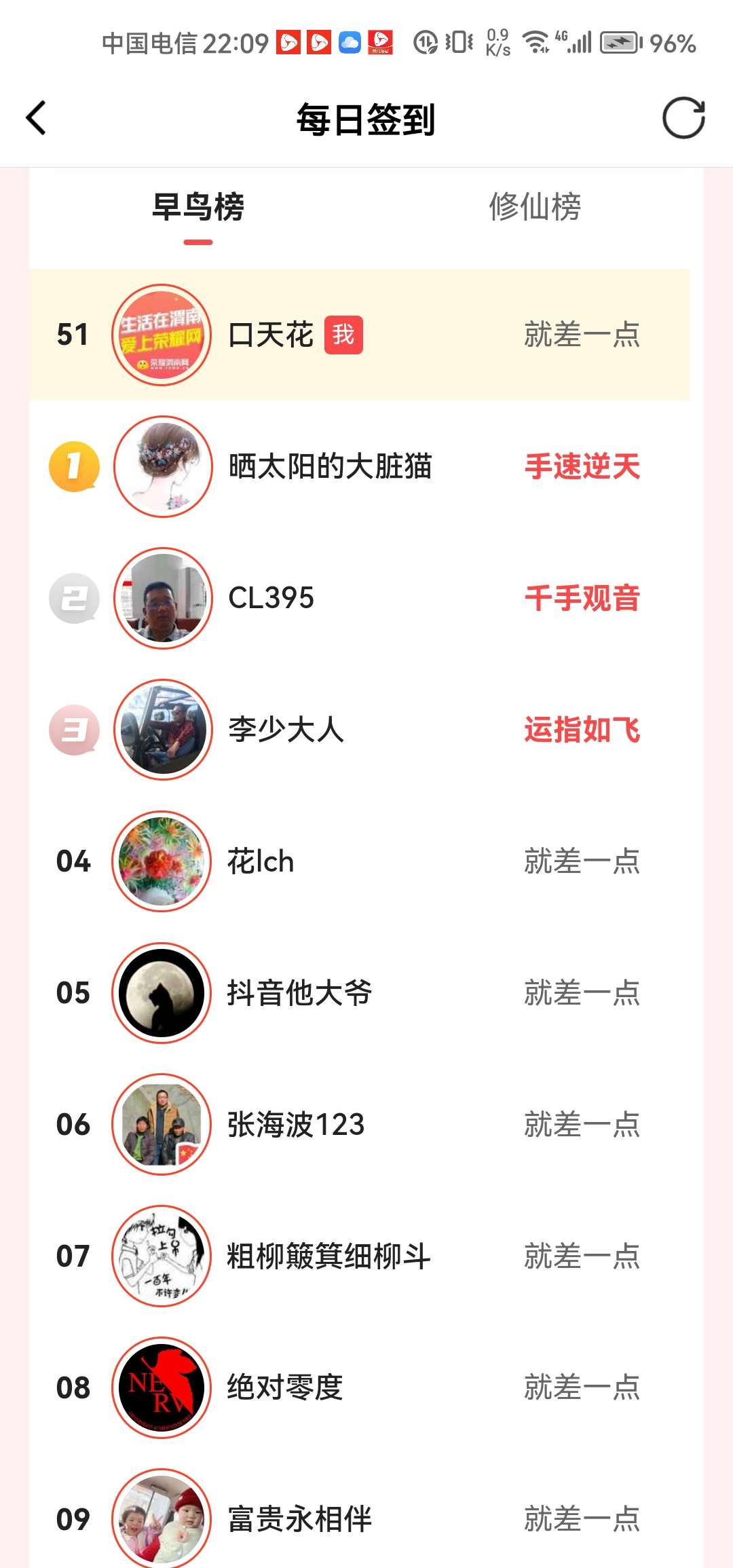The height and width of the screenshot is (1568, 733).
Task: Refresh the daily check-in page
Action: coord(683,119)
